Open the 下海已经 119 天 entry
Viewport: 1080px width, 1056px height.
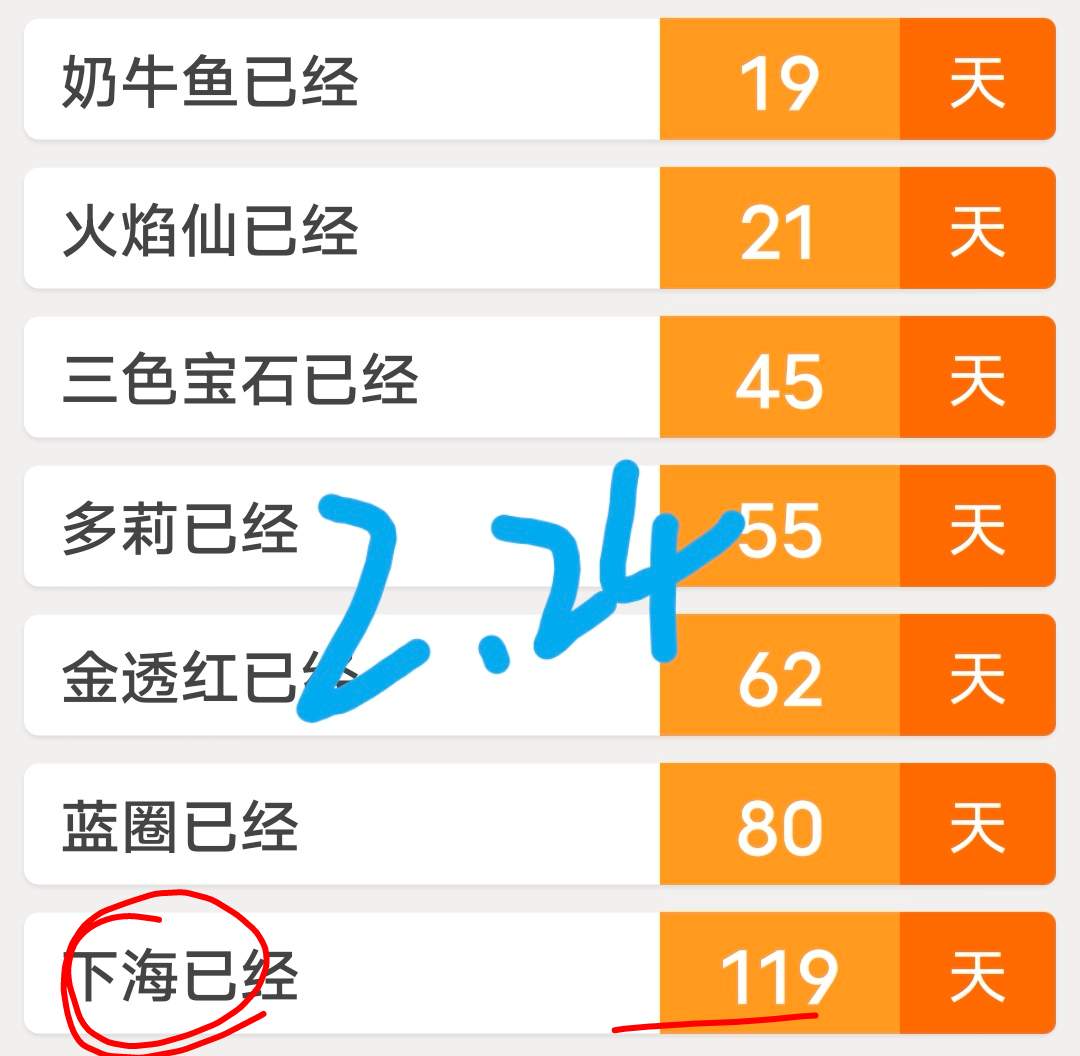click(540, 974)
